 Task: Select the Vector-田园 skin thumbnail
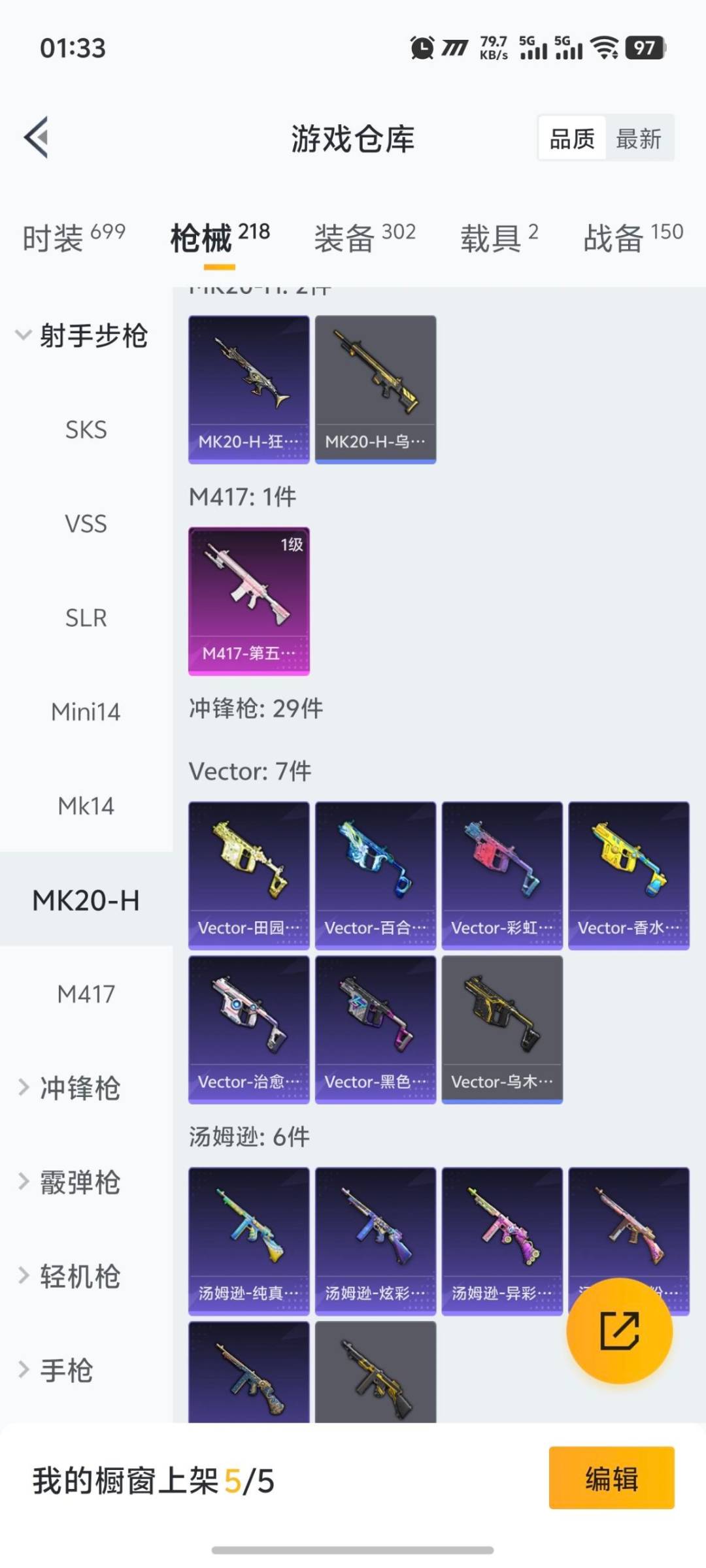tap(248, 872)
